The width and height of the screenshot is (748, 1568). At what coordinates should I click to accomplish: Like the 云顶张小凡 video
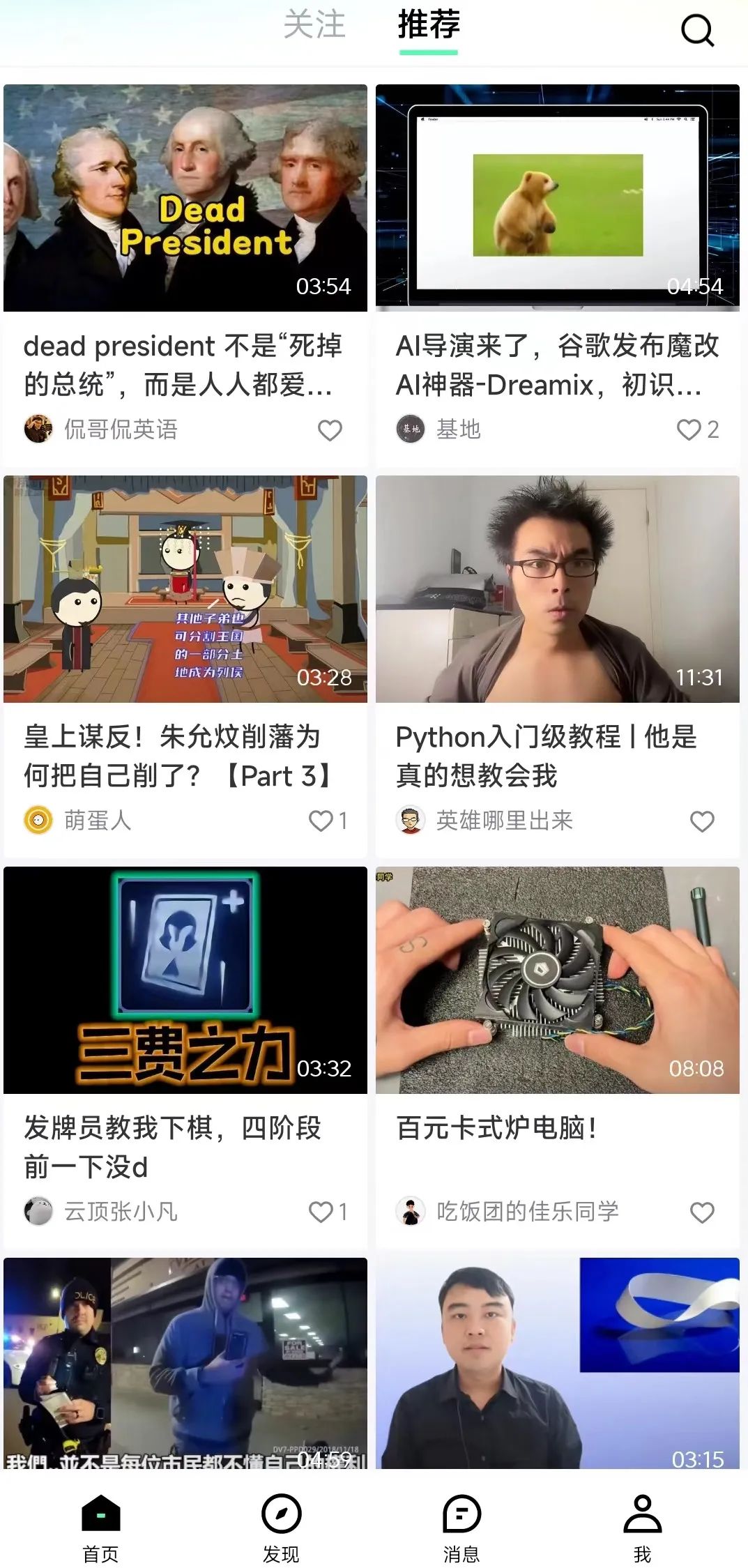321,1212
